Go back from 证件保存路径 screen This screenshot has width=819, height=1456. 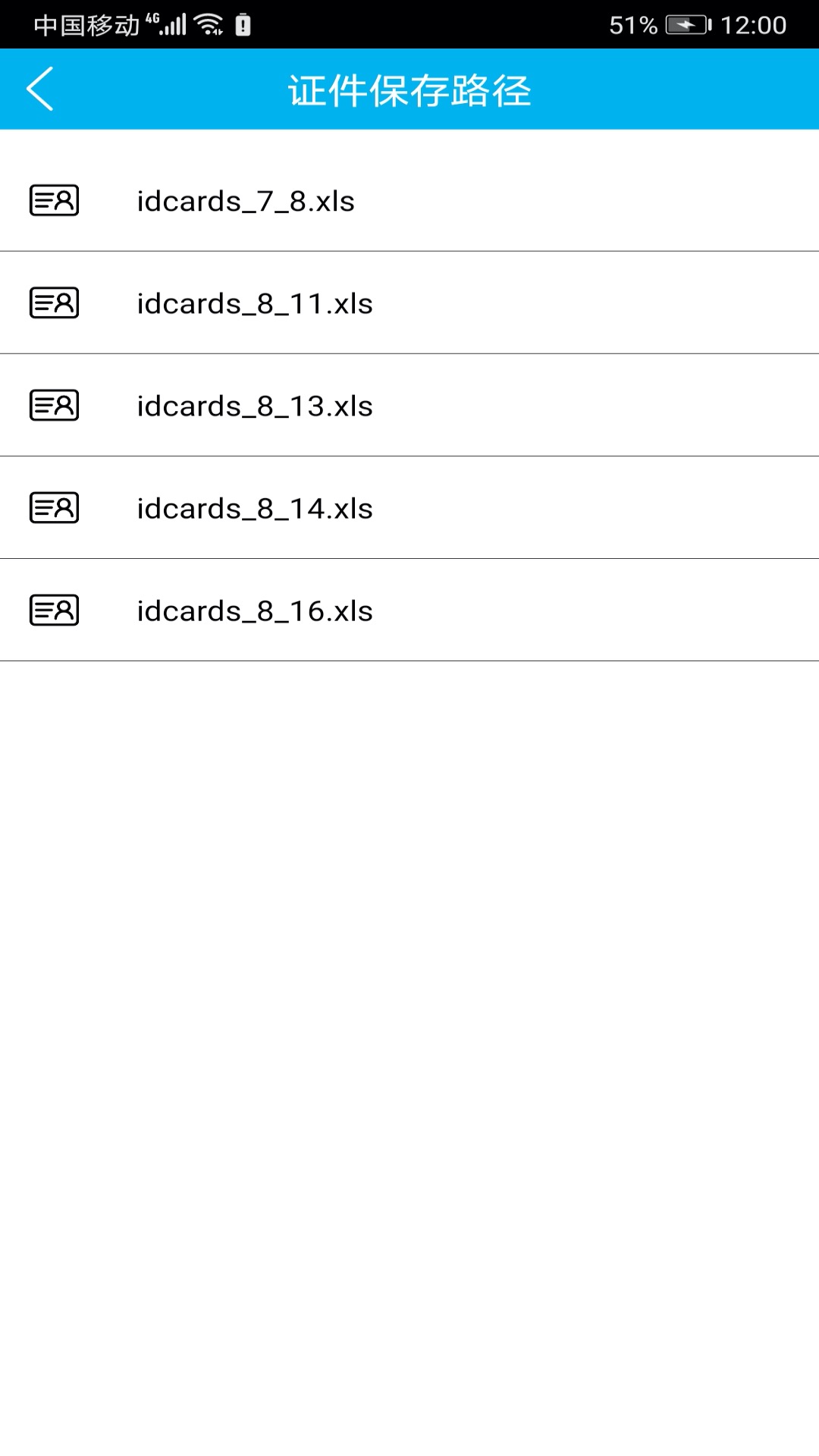41,89
